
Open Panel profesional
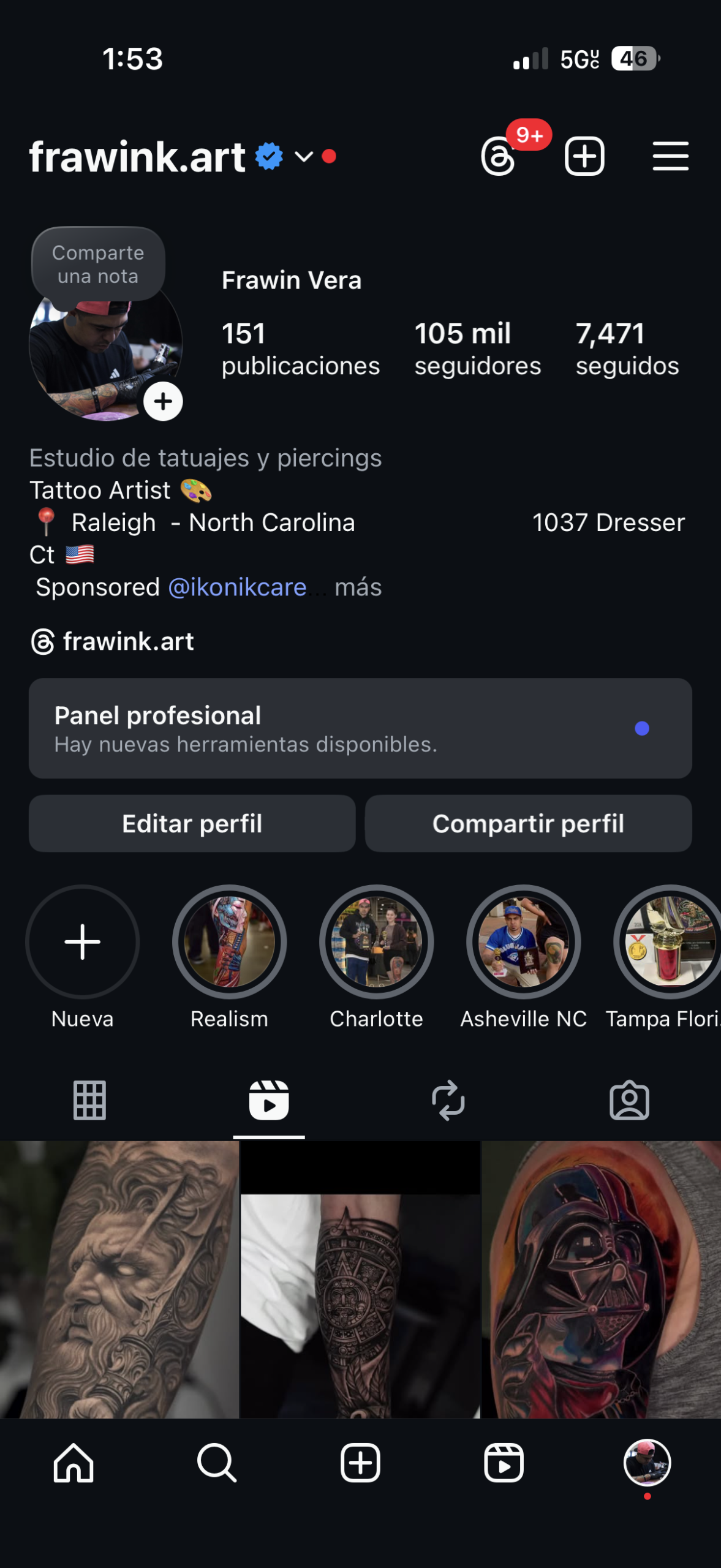[x=360, y=728]
